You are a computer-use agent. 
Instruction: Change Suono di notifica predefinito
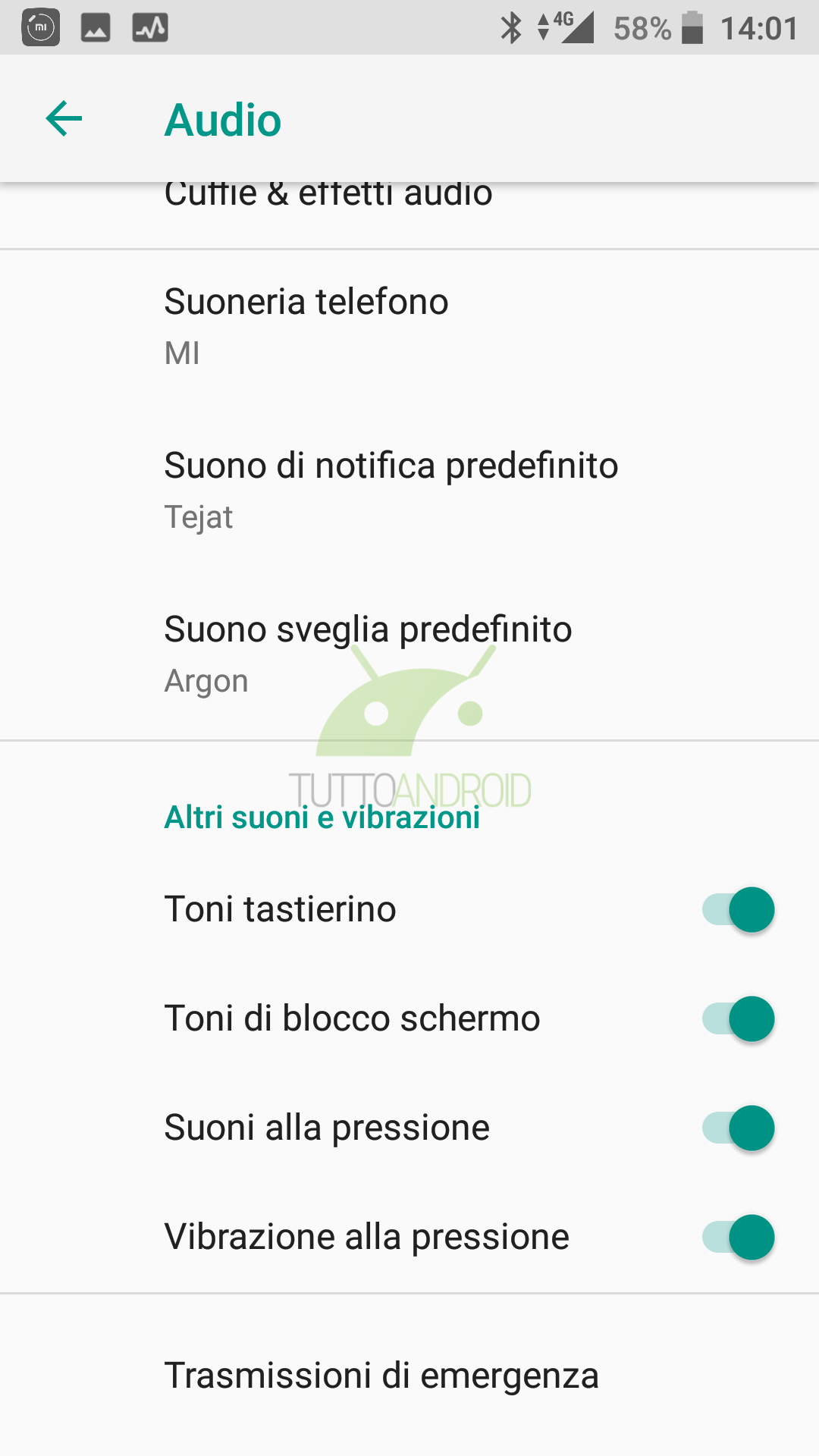pos(409,492)
